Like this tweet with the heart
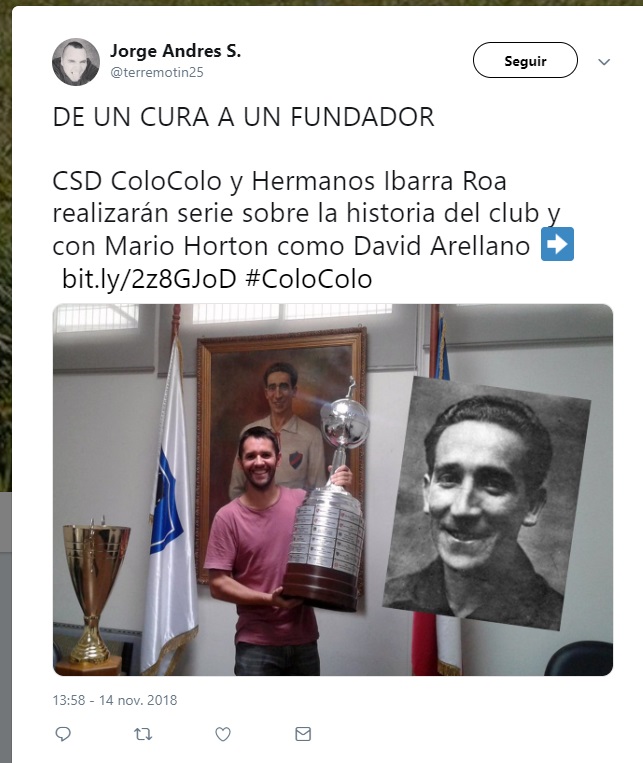This screenshot has height=763, width=643. (222, 734)
